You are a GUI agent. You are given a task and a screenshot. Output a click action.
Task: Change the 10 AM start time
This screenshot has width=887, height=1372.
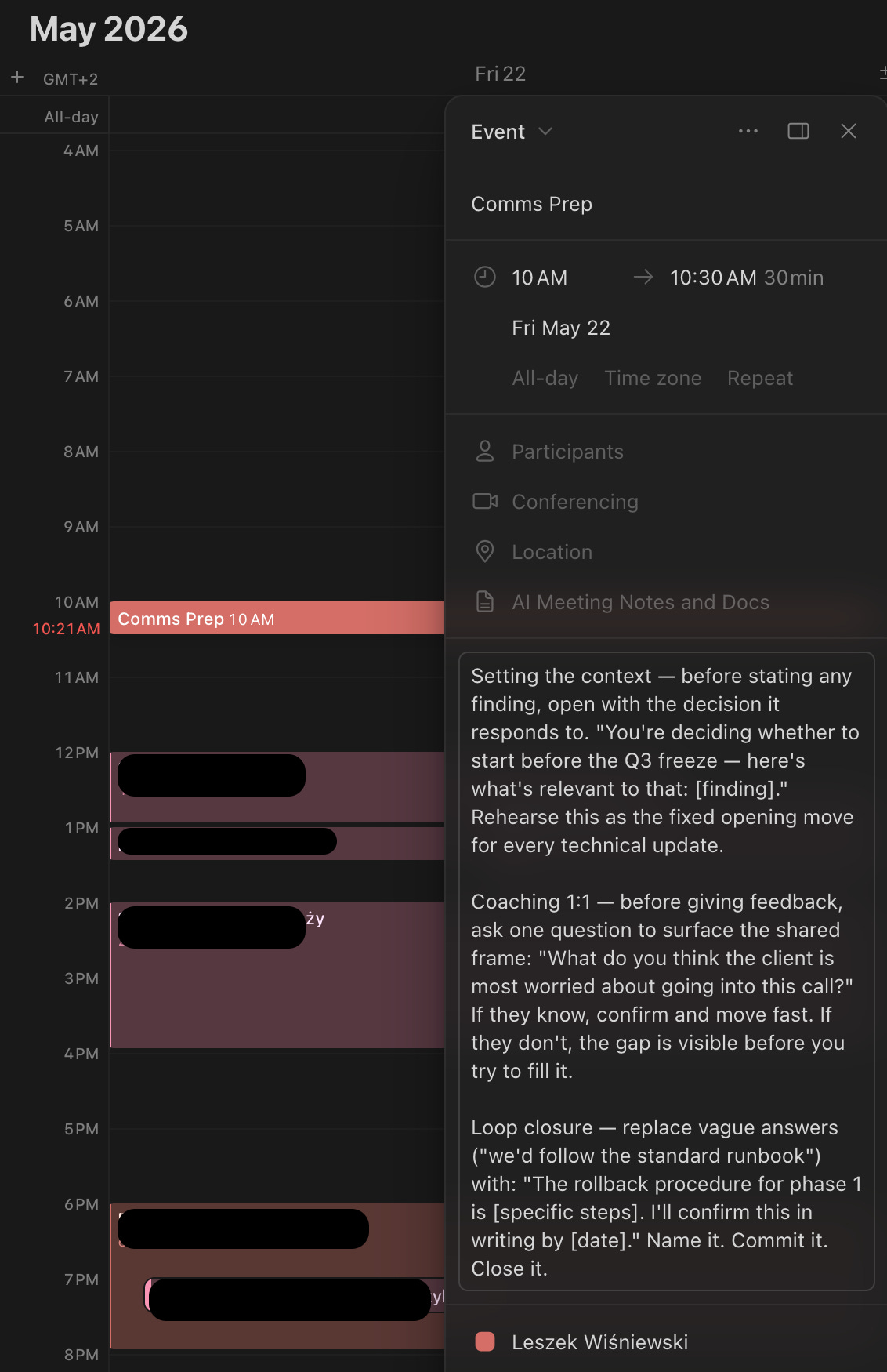click(x=539, y=278)
